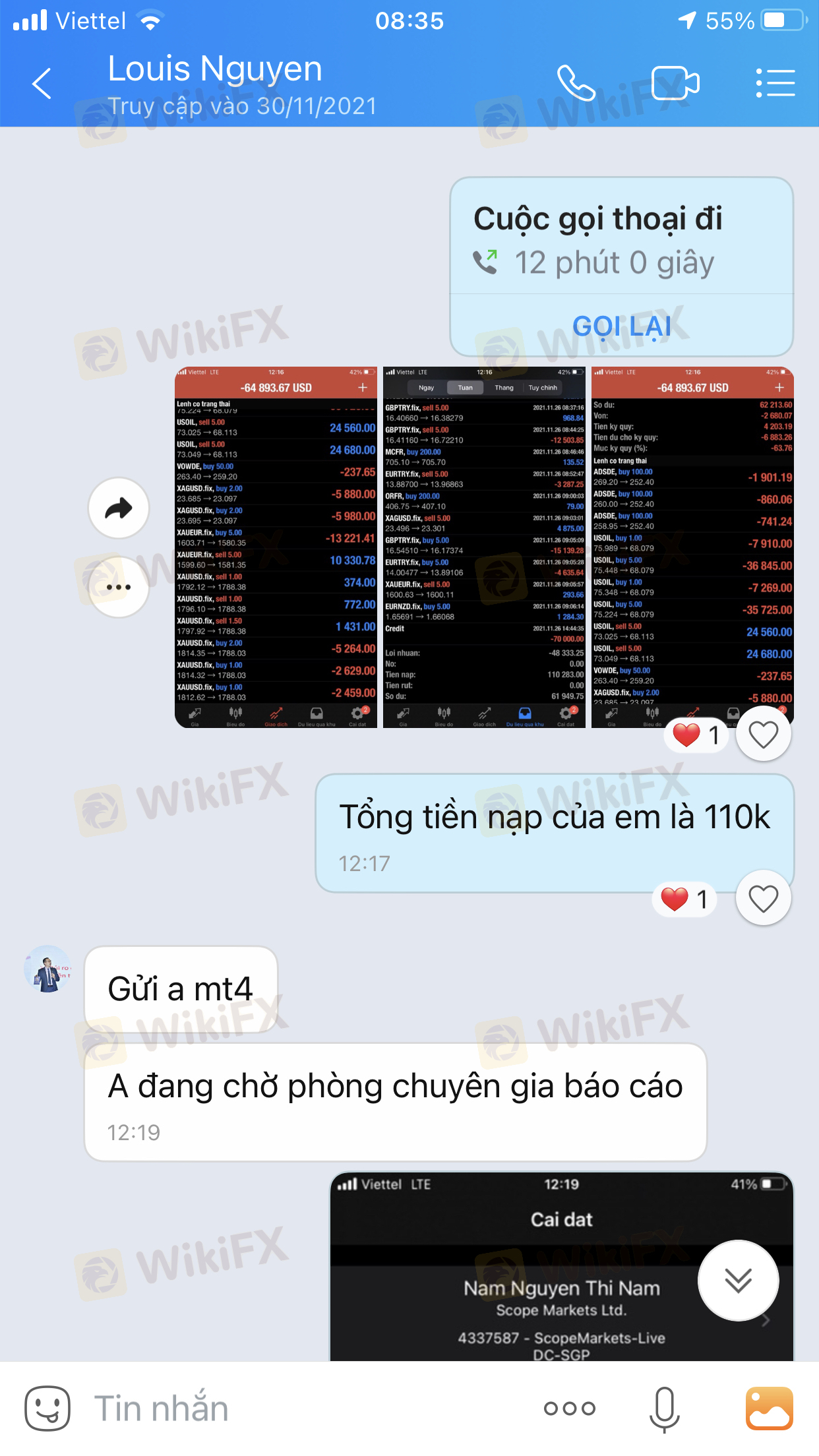The image size is (819, 1456).
Task: Start a voice call with Louis Nguyen
Action: click(x=576, y=84)
